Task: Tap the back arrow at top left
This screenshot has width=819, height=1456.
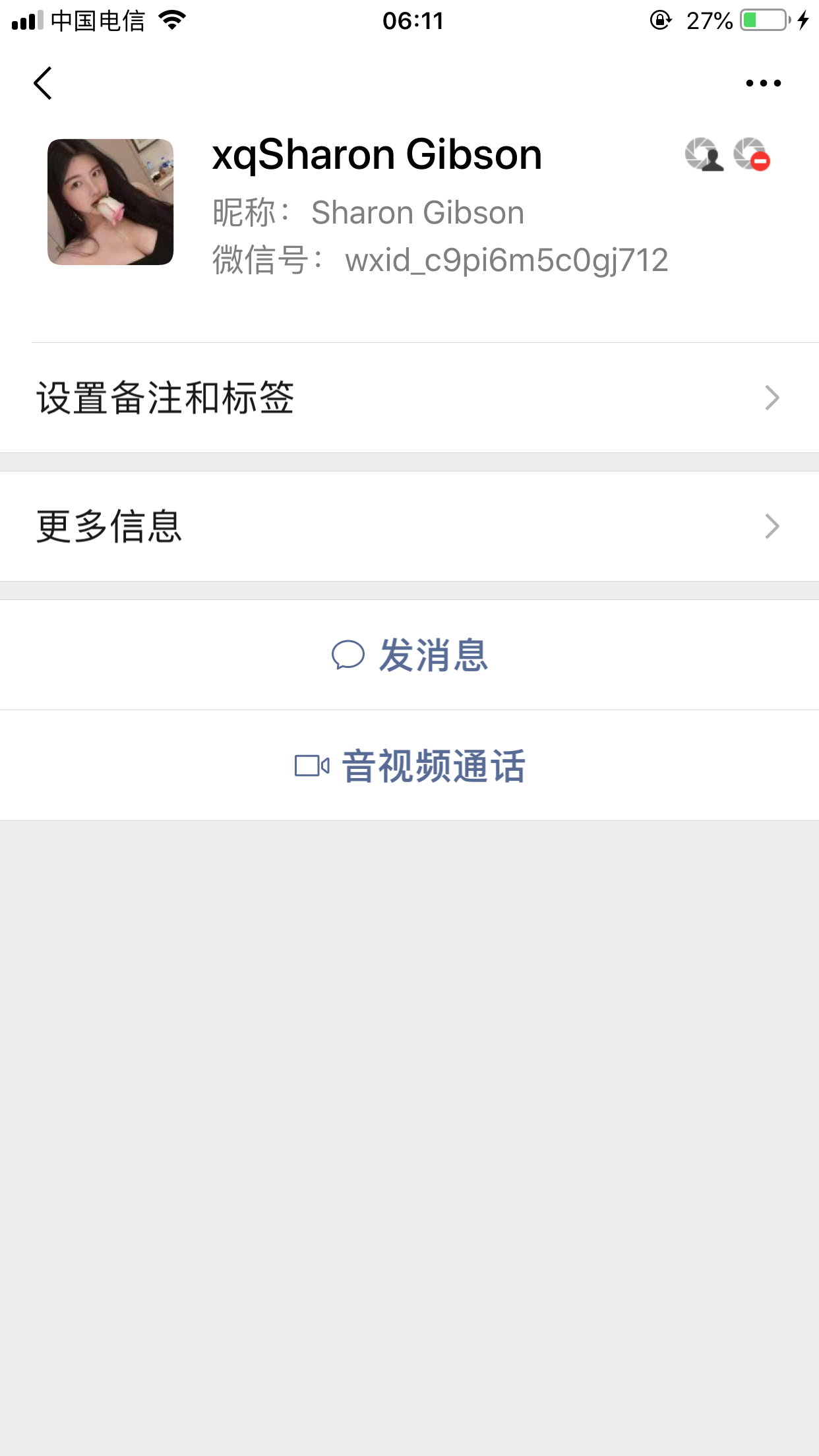Action: click(41, 82)
